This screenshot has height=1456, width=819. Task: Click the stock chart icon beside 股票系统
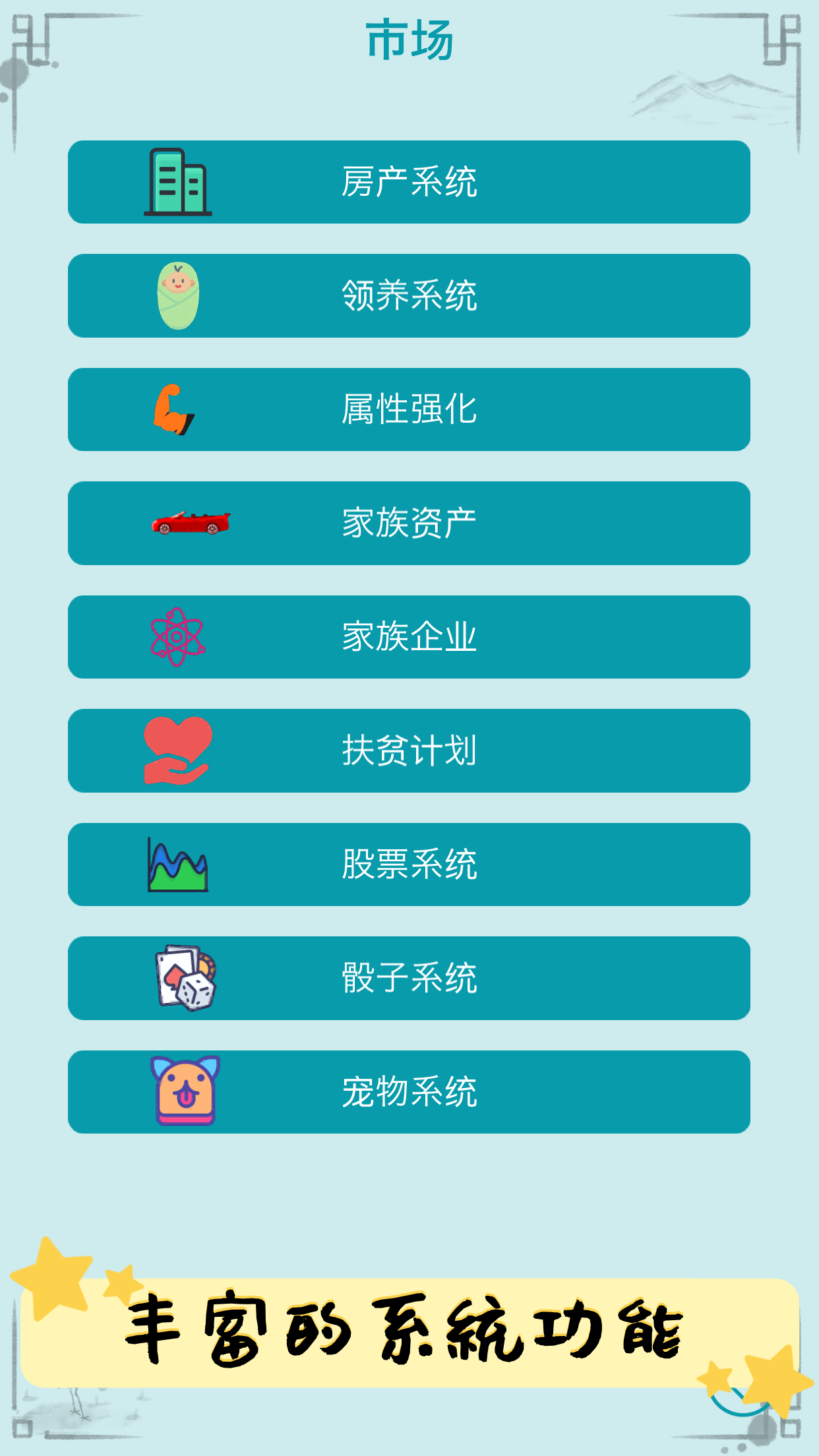click(x=178, y=864)
